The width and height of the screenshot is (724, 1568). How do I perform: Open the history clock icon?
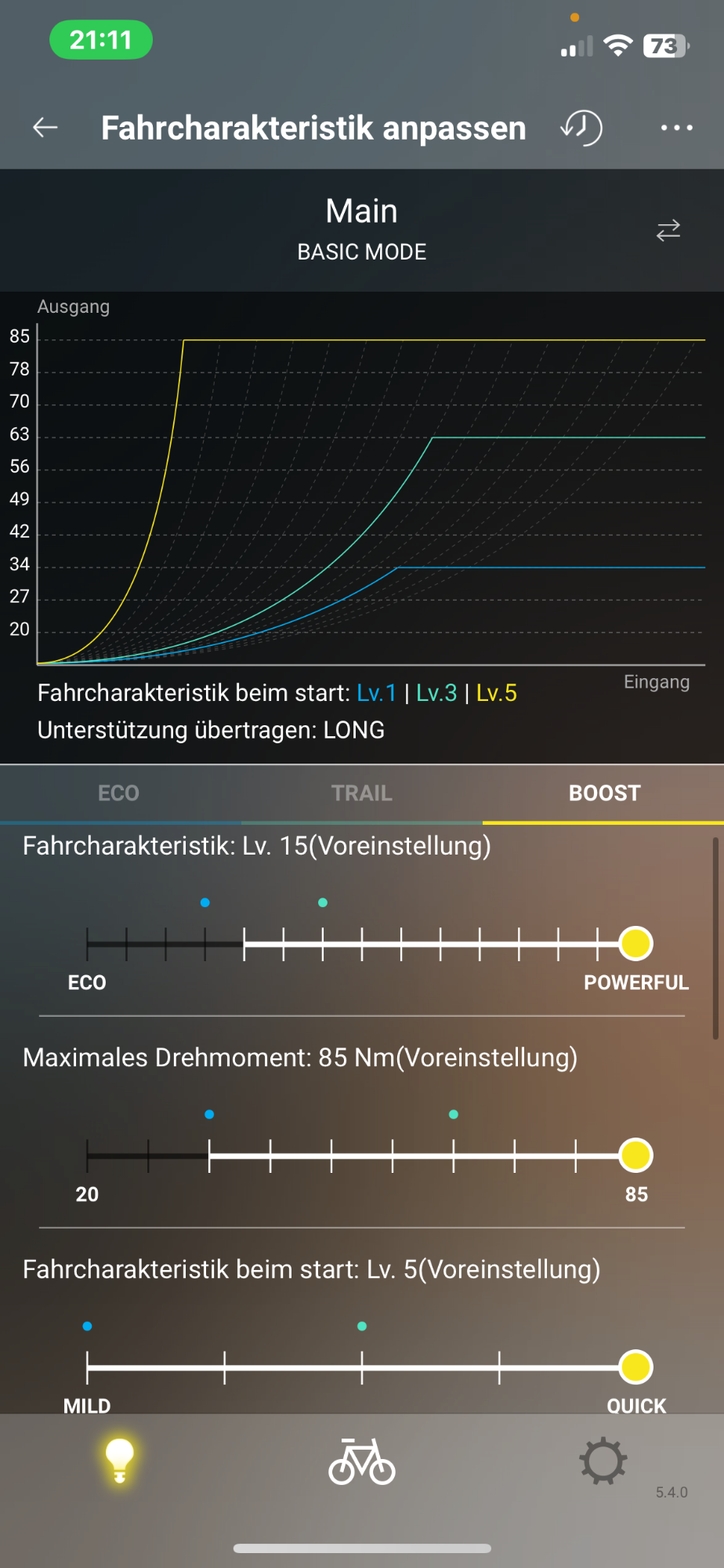pyautogui.click(x=581, y=128)
